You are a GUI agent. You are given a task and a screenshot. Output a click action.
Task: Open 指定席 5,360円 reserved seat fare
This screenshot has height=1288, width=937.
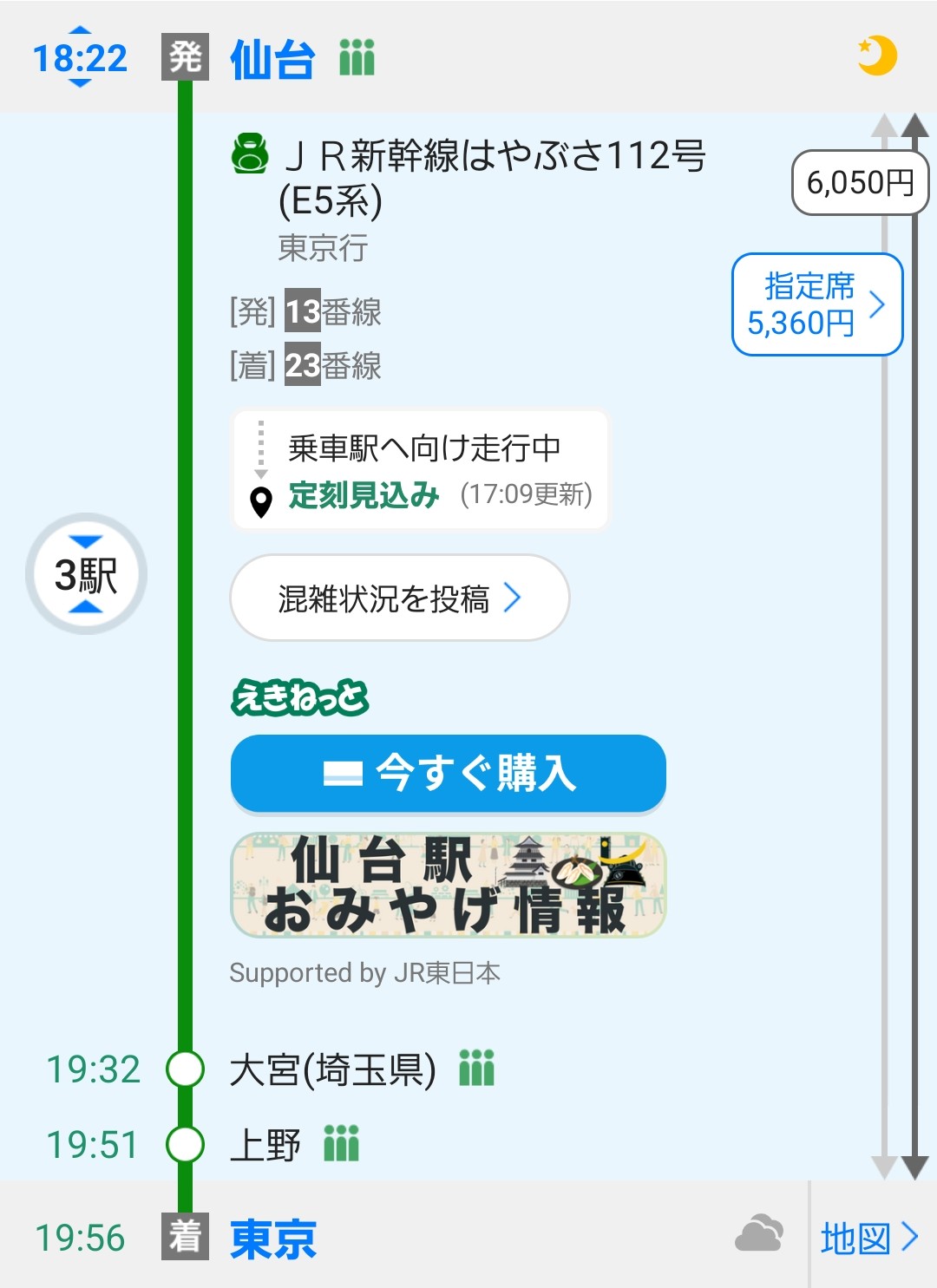(817, 304)
